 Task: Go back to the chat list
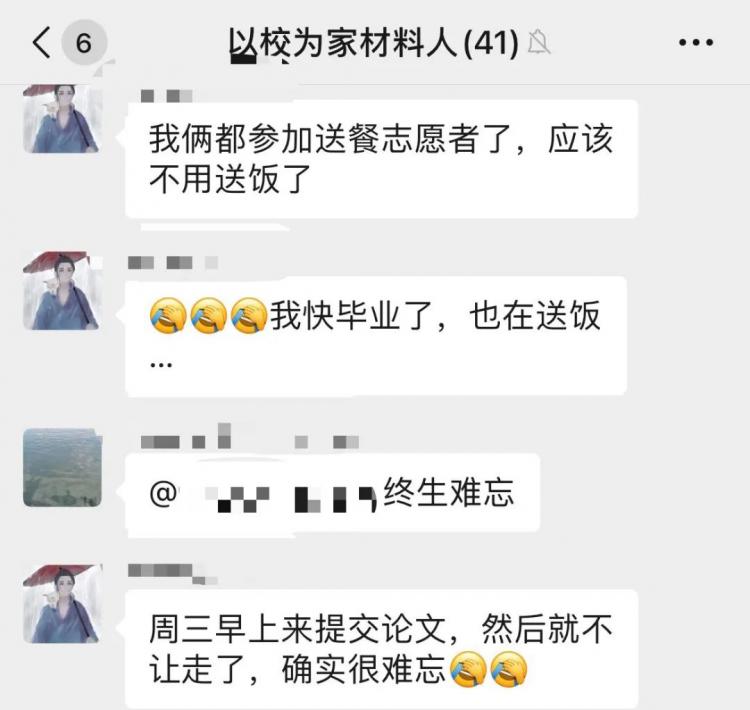pyautogui.click(x=42, y=43)
